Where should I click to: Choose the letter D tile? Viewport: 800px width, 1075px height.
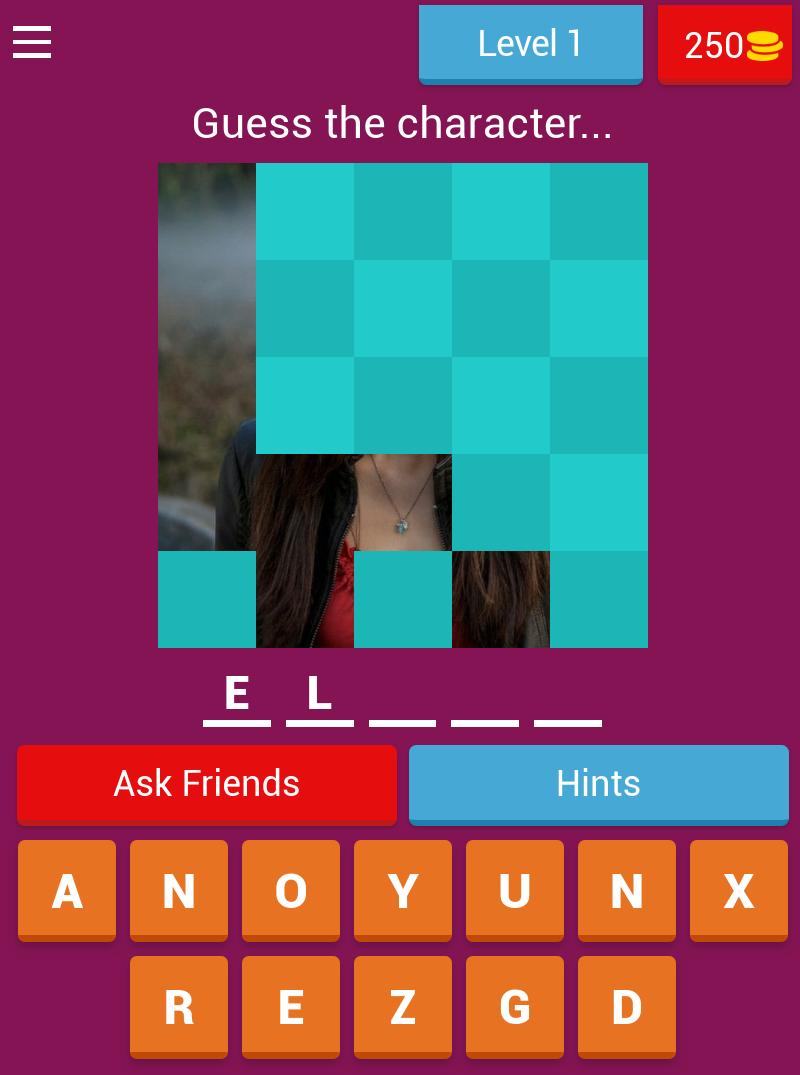pyautogui.click(x=627, y=1006)
